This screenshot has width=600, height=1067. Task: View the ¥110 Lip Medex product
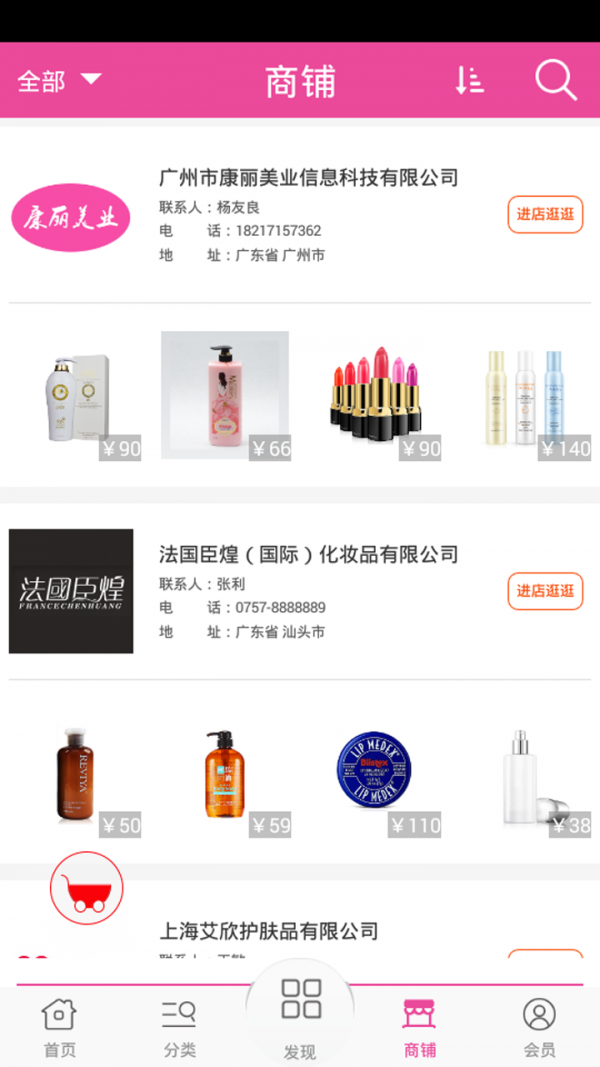[x=374, y=774]
